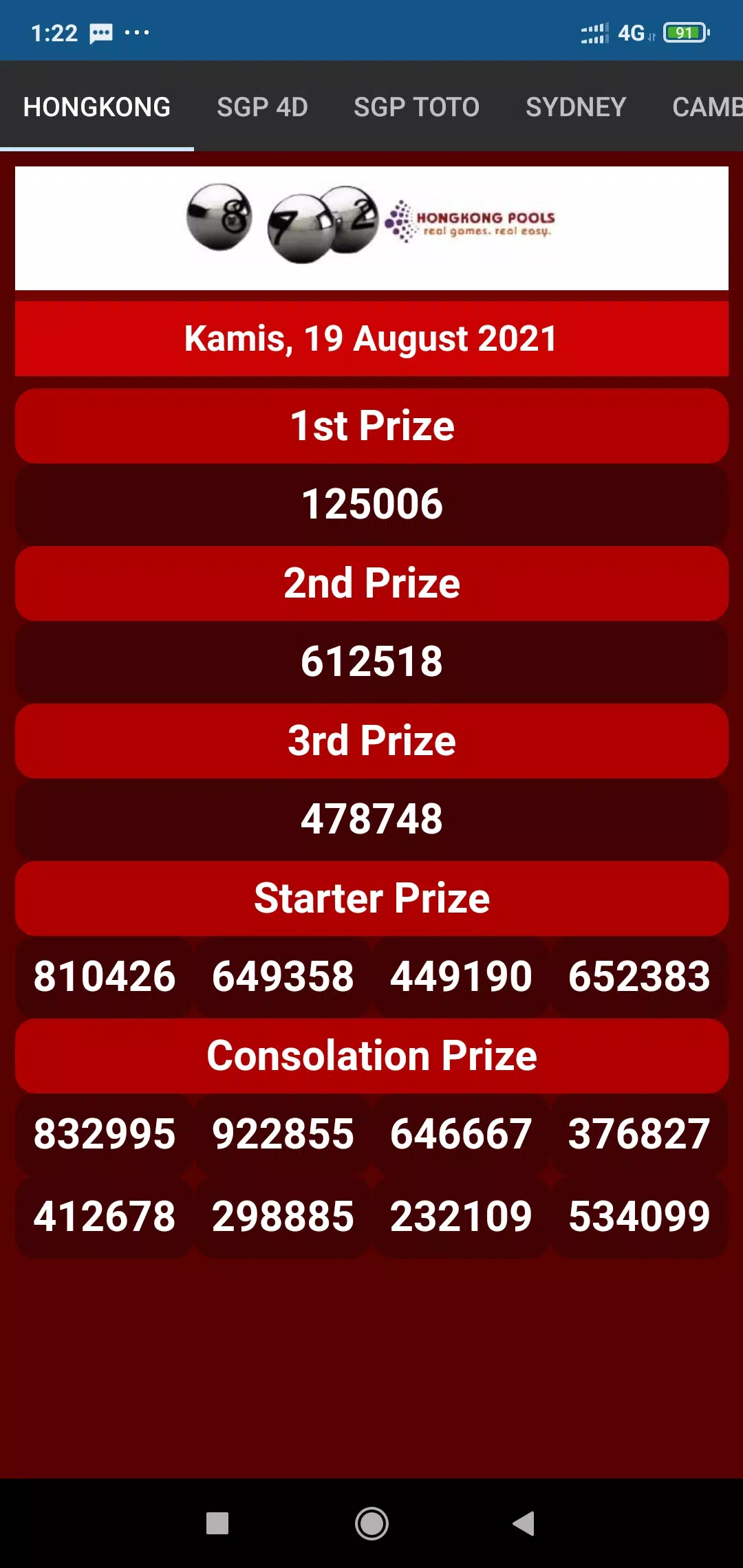
Task: Select the HONGKONG tab
Action: point(97,107)
